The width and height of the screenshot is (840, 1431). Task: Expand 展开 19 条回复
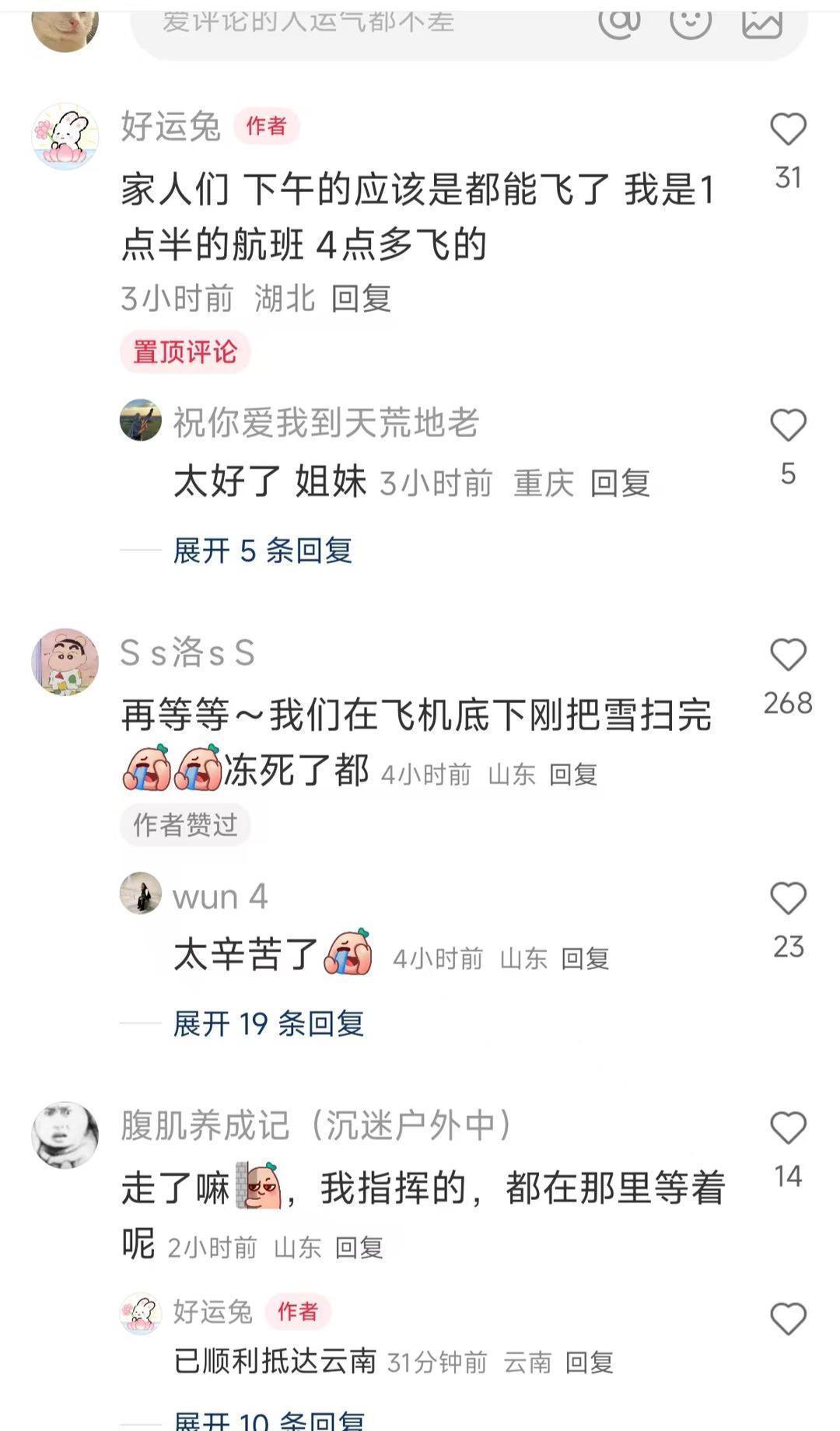(x=268, y=1023)
